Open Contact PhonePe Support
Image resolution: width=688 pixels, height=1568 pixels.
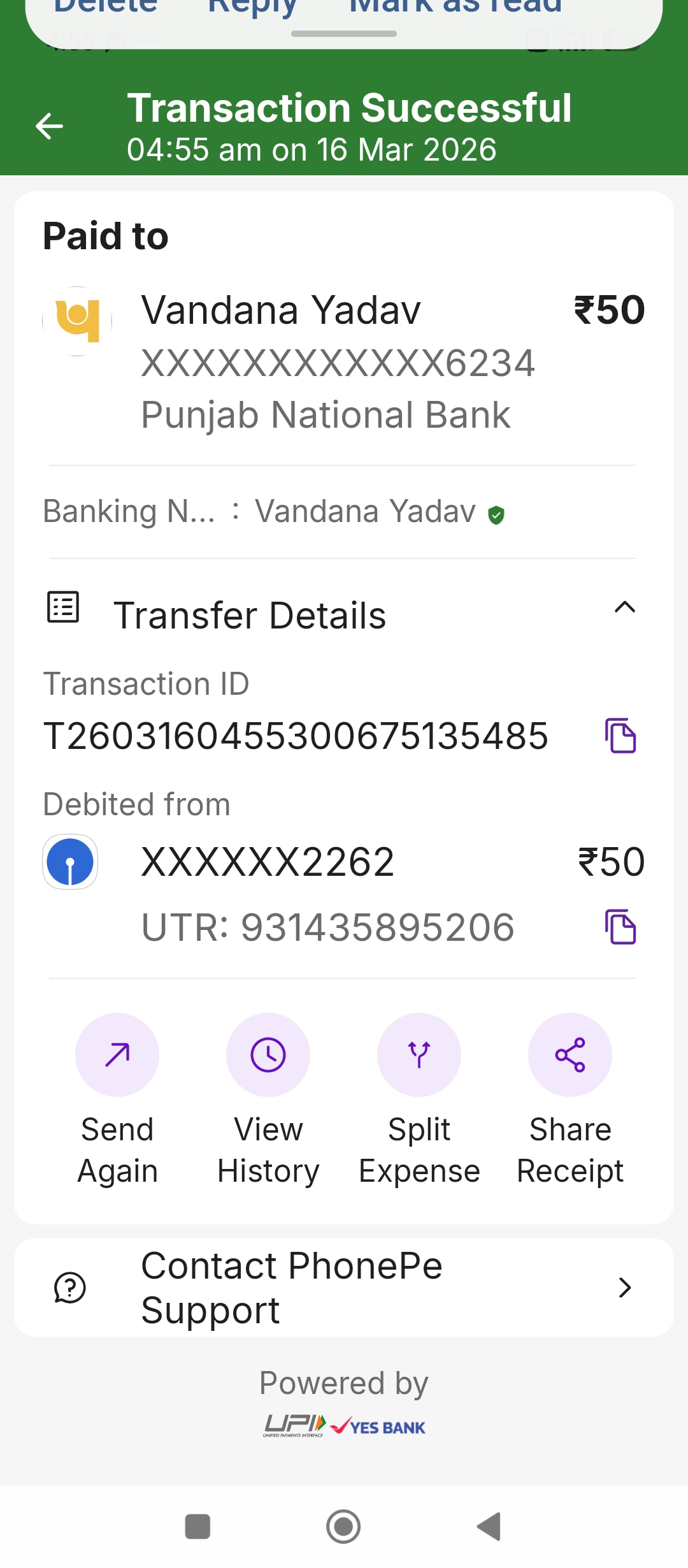(x=344, y=1288)
